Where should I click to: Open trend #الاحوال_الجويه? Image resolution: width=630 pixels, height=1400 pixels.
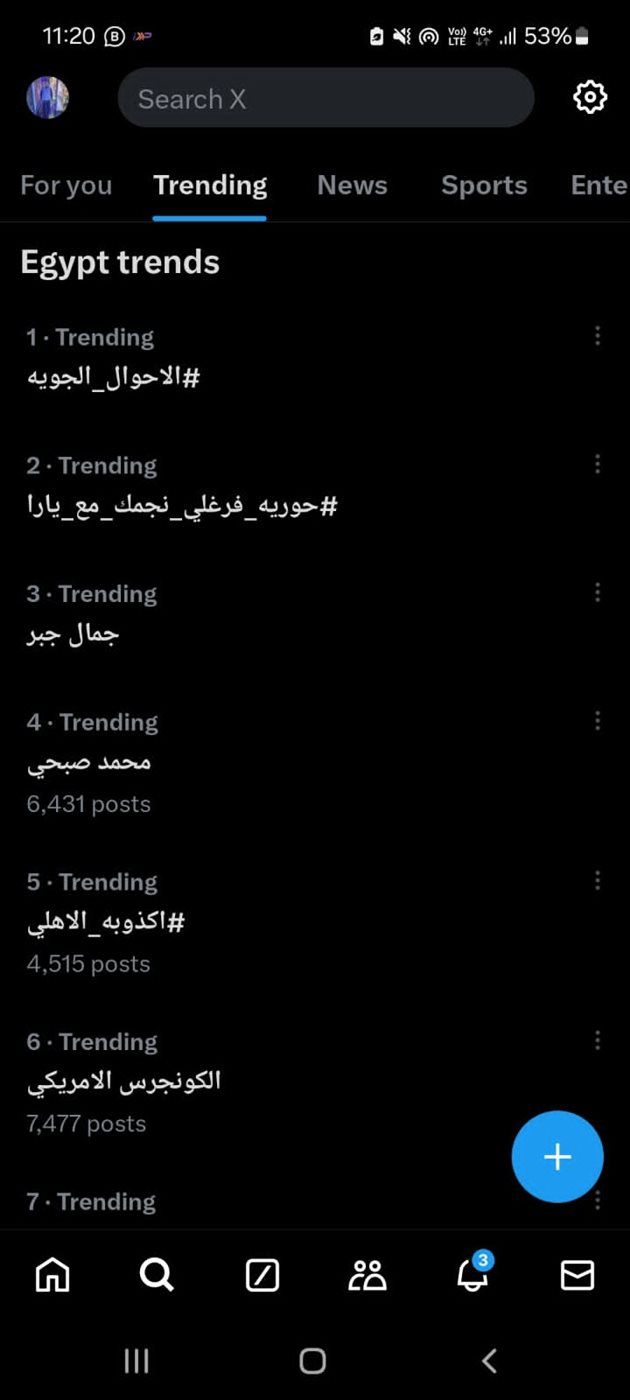[114, 377]
